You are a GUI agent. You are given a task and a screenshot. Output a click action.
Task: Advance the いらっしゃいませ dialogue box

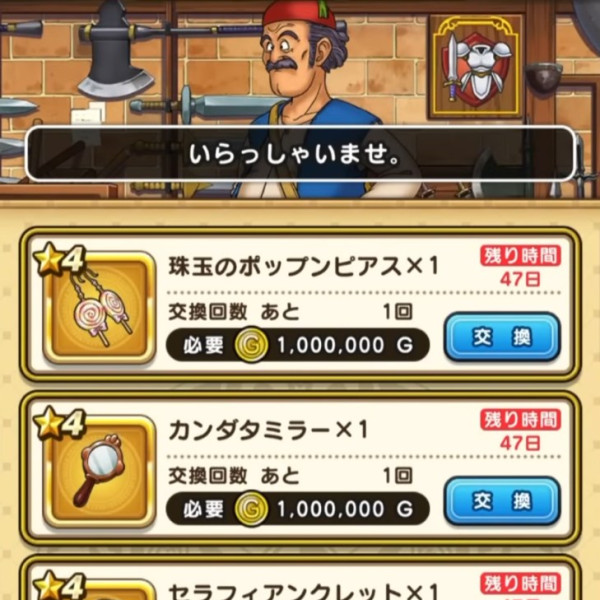(300, 153)
